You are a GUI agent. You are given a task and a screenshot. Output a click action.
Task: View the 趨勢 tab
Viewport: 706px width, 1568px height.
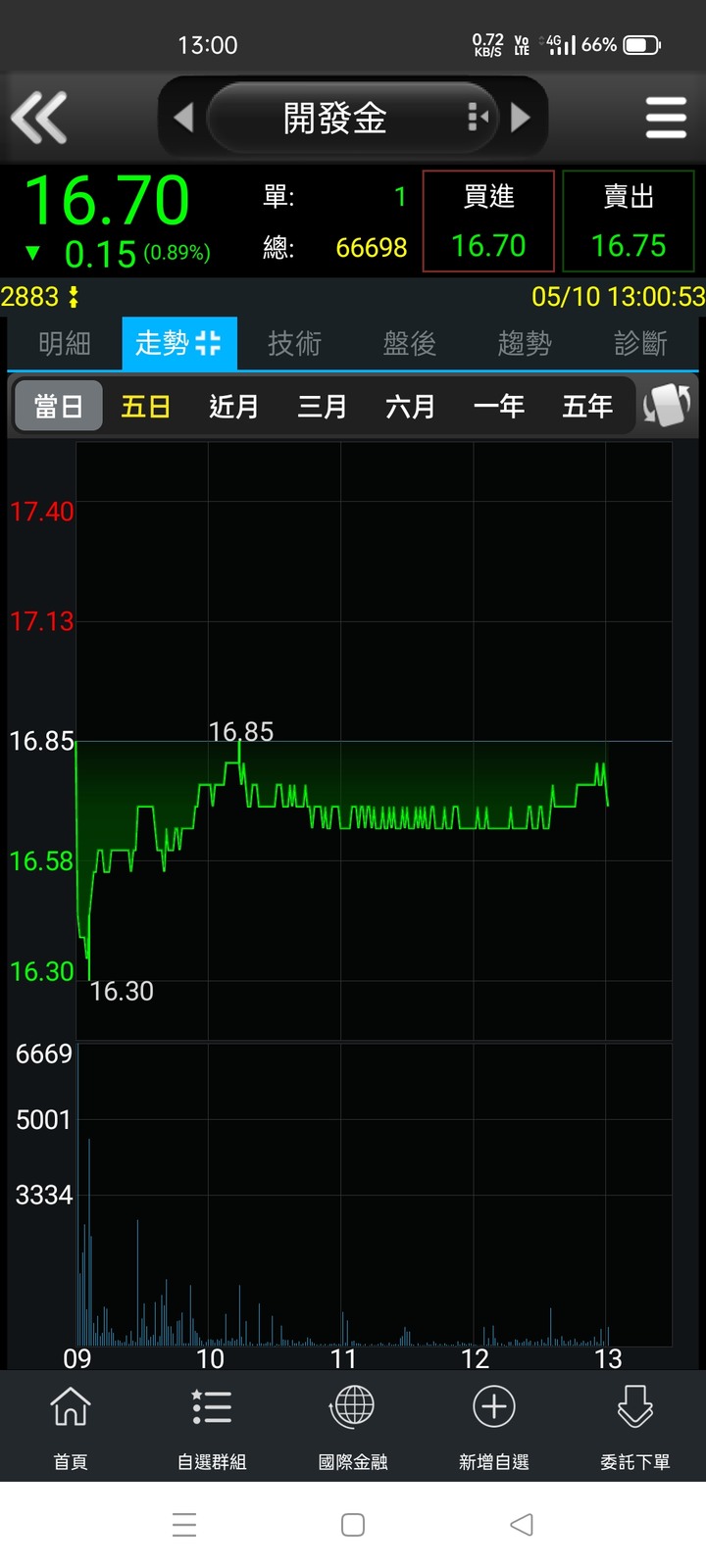[x=525, y=343]
